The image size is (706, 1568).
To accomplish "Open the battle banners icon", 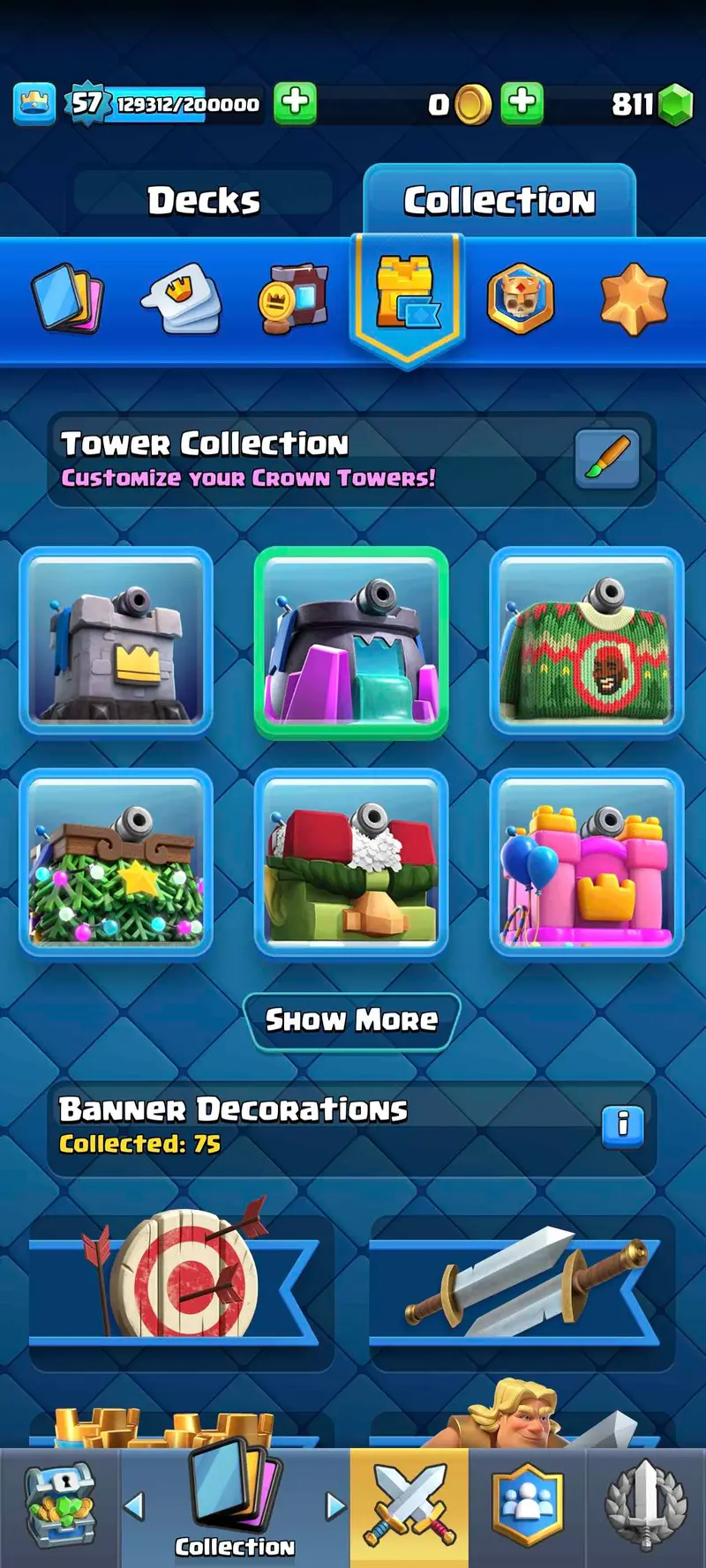I will [x=294, y=298].
